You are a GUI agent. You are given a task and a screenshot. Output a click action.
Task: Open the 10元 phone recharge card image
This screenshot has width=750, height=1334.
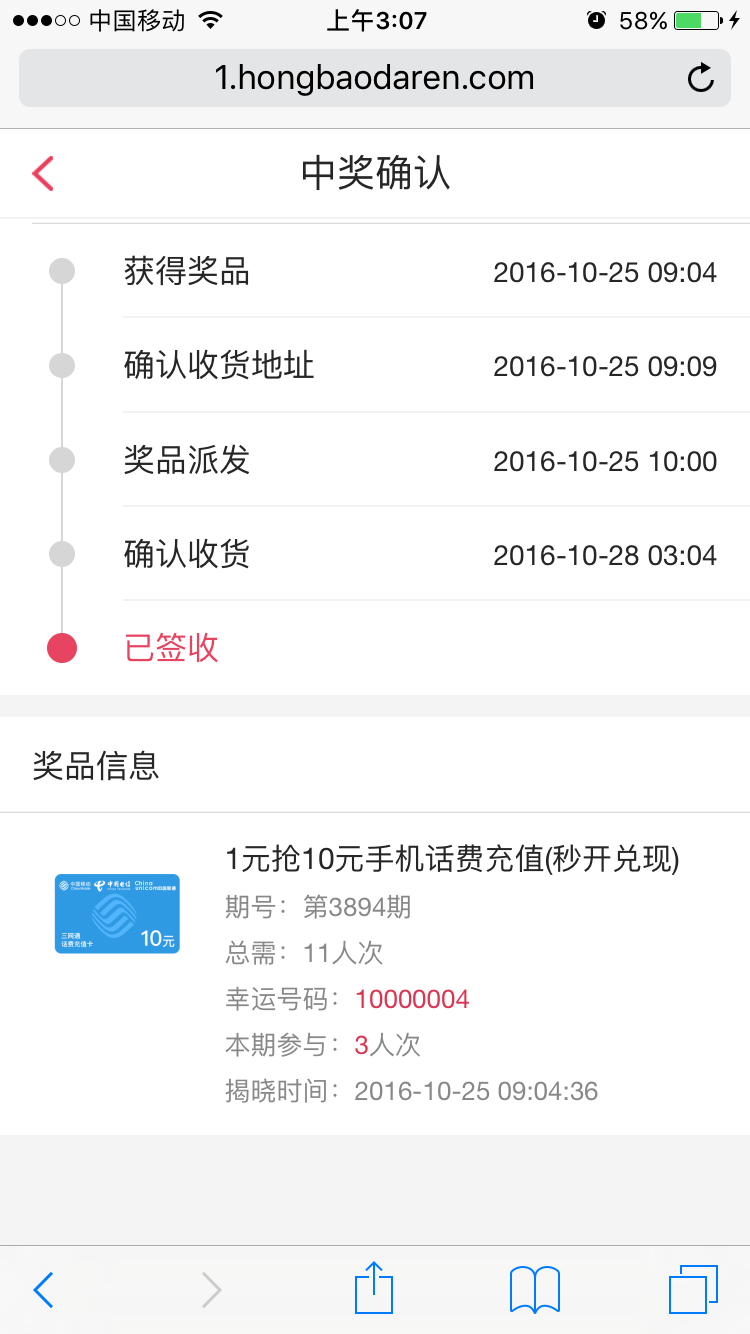tap(117, 913)
